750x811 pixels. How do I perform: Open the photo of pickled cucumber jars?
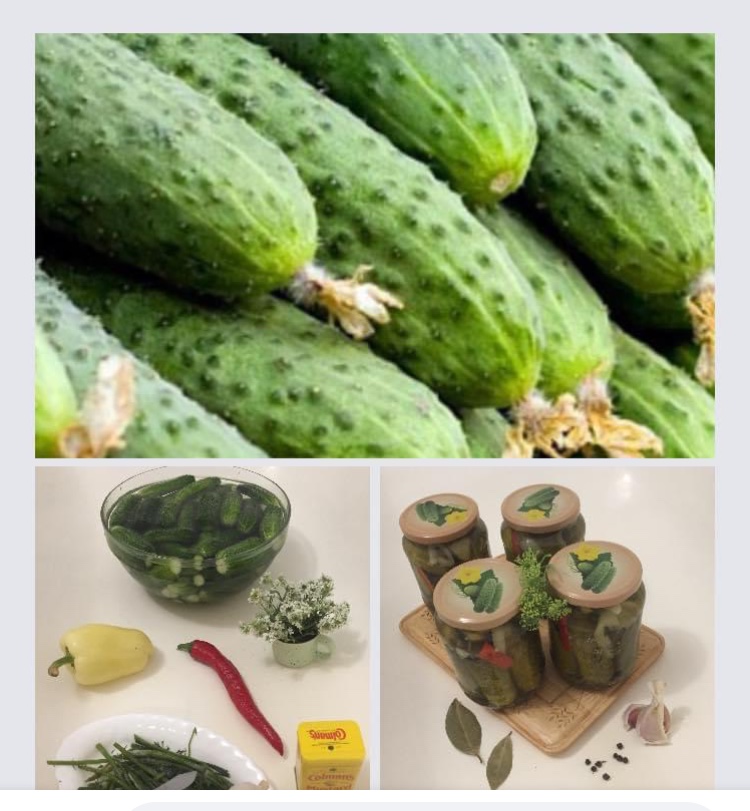pyautogui.click(x=547, y=627)
